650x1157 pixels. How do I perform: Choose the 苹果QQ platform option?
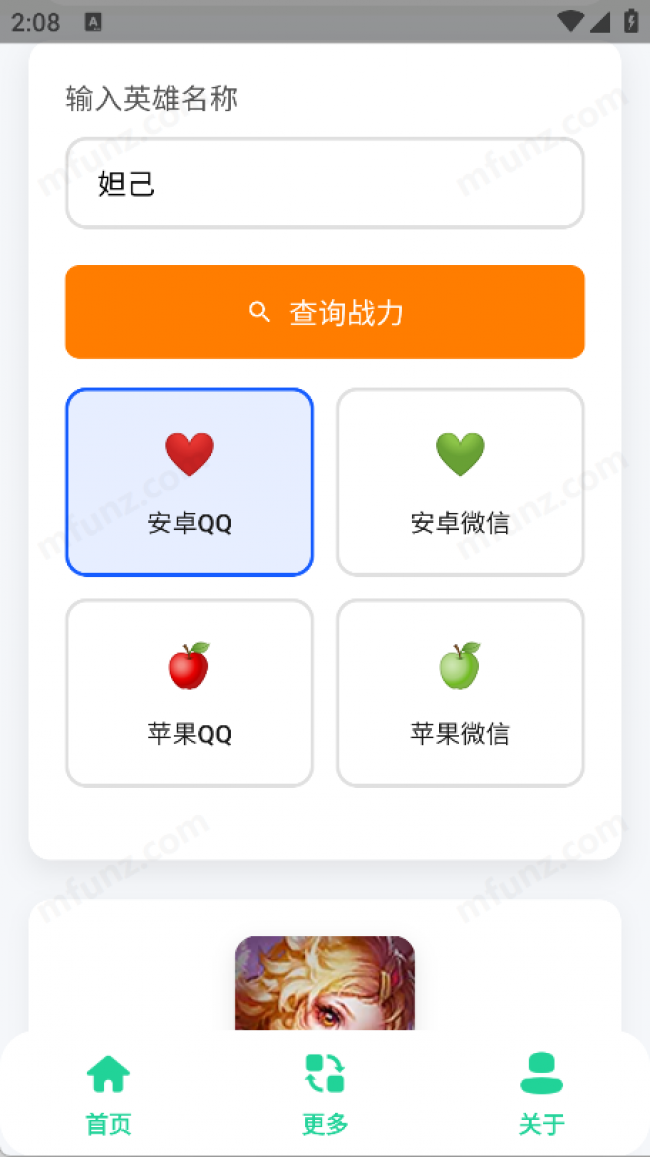coord(189,693)
